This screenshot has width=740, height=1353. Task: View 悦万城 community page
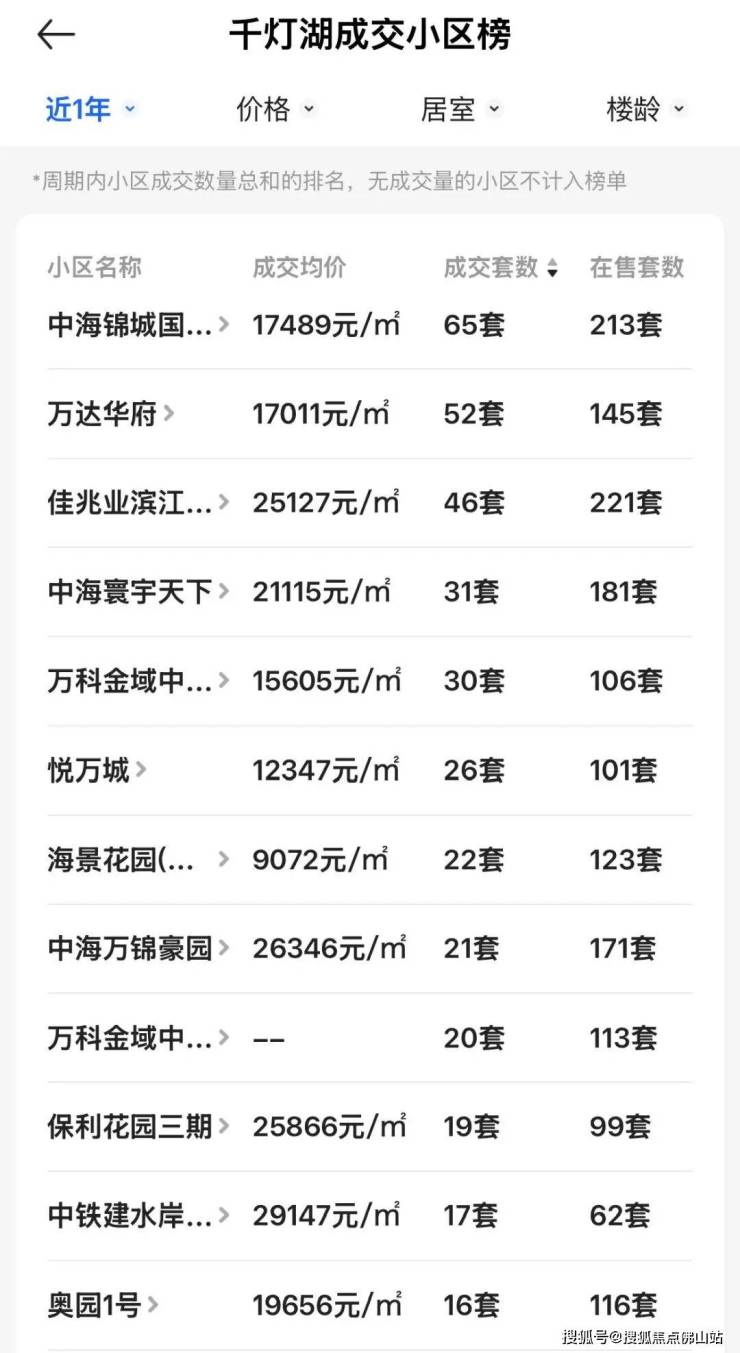(x=97, y=770)
